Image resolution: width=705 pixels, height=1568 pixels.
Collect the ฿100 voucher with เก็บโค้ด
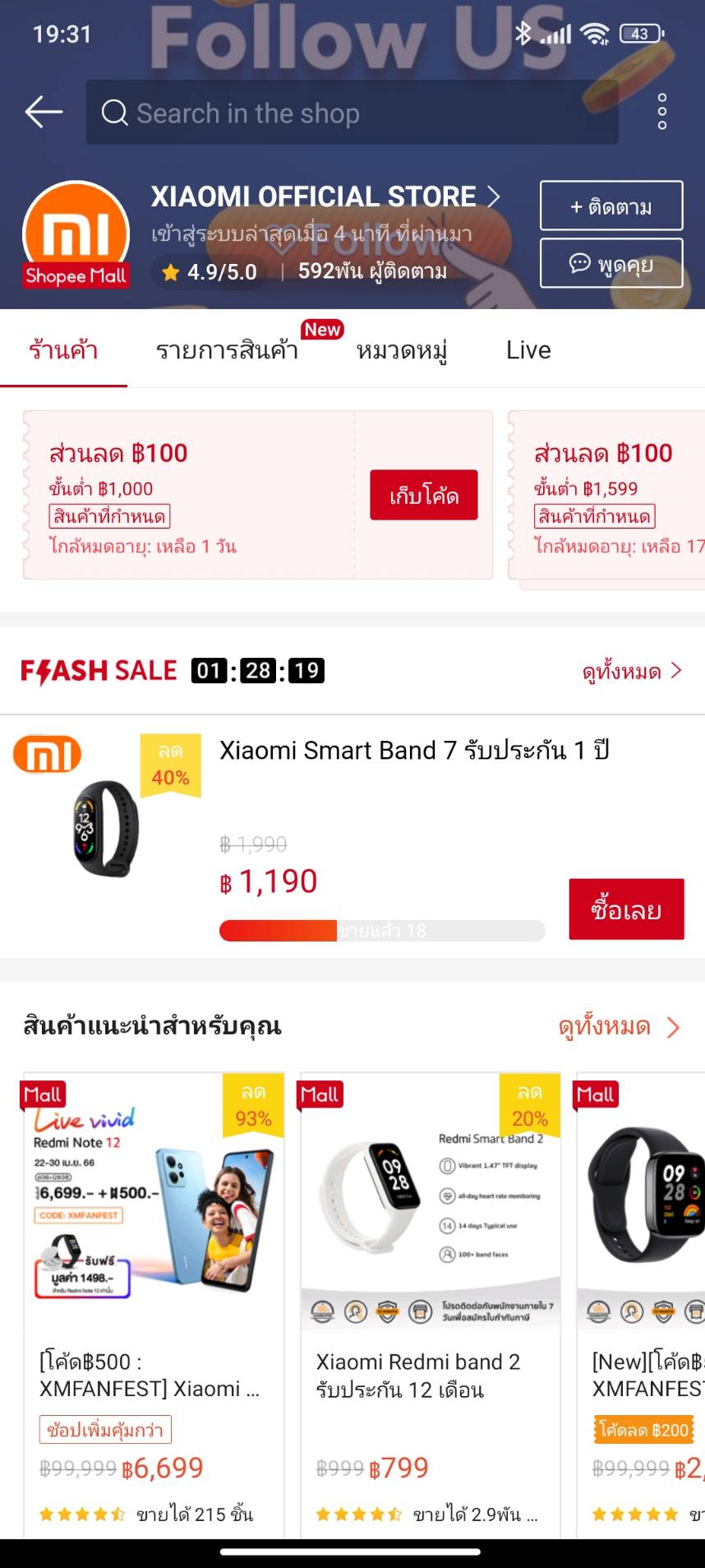(423, 495)
